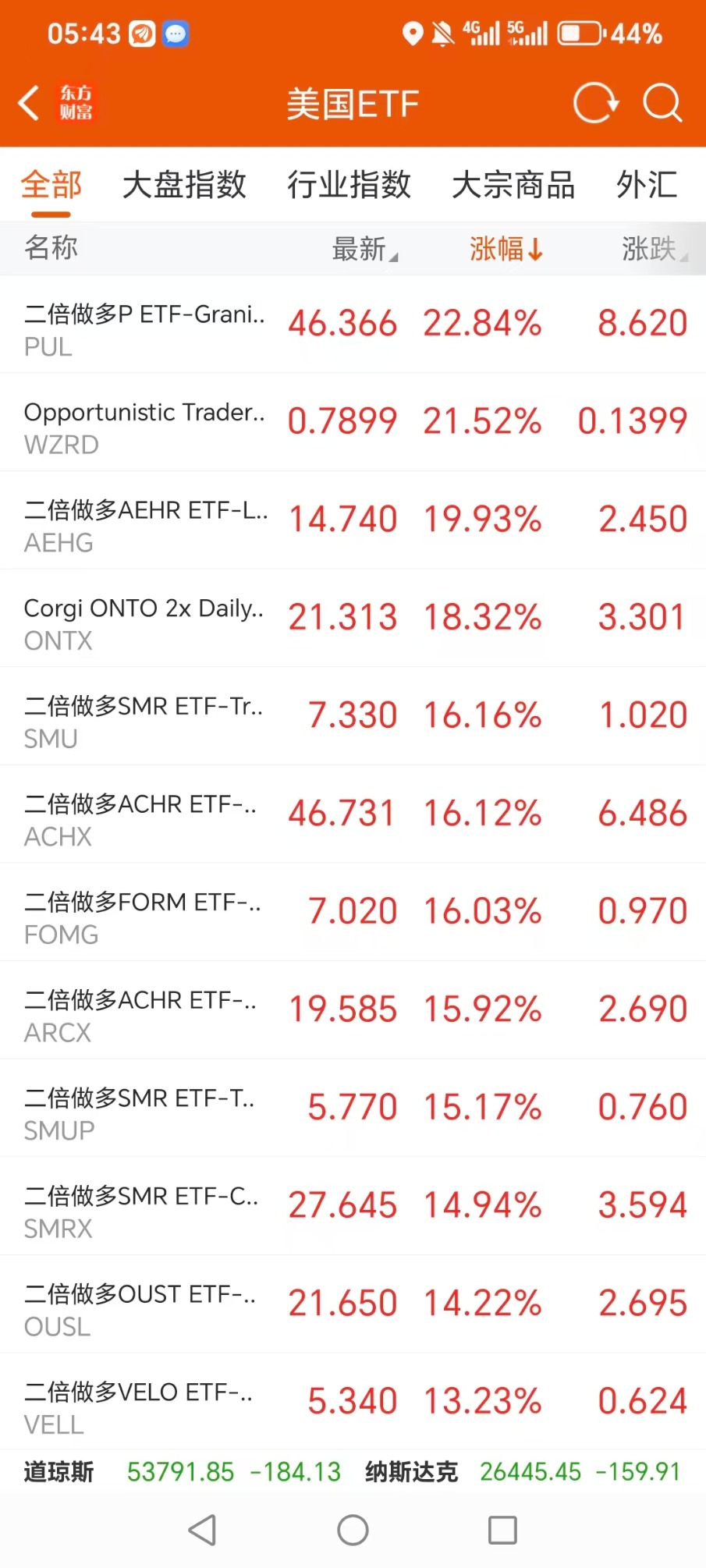Open the WZRD Opportunistic Trader row
The image size is (706, 1568).
coord(353,422)
